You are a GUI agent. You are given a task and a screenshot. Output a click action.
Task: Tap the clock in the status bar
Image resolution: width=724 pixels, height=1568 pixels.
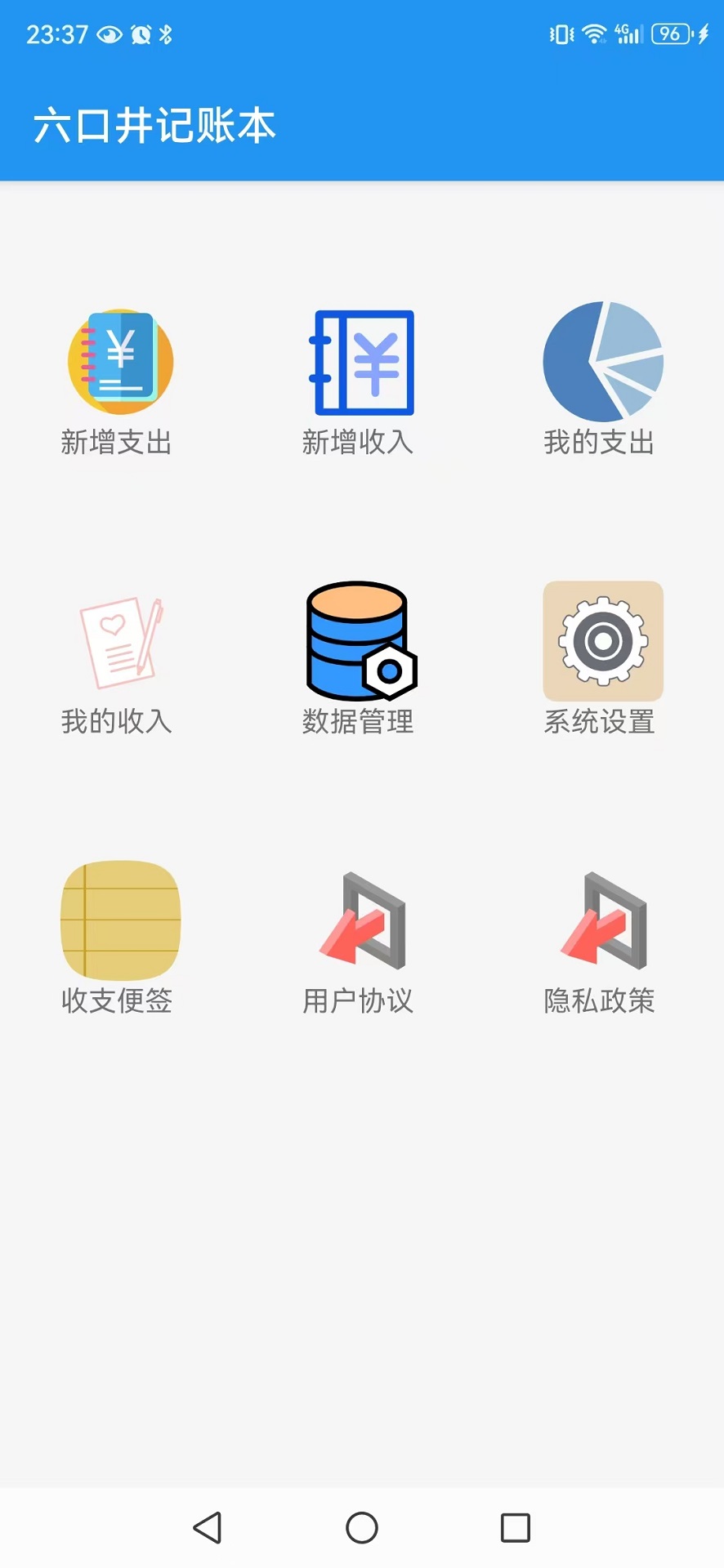[x=54, y=33]
